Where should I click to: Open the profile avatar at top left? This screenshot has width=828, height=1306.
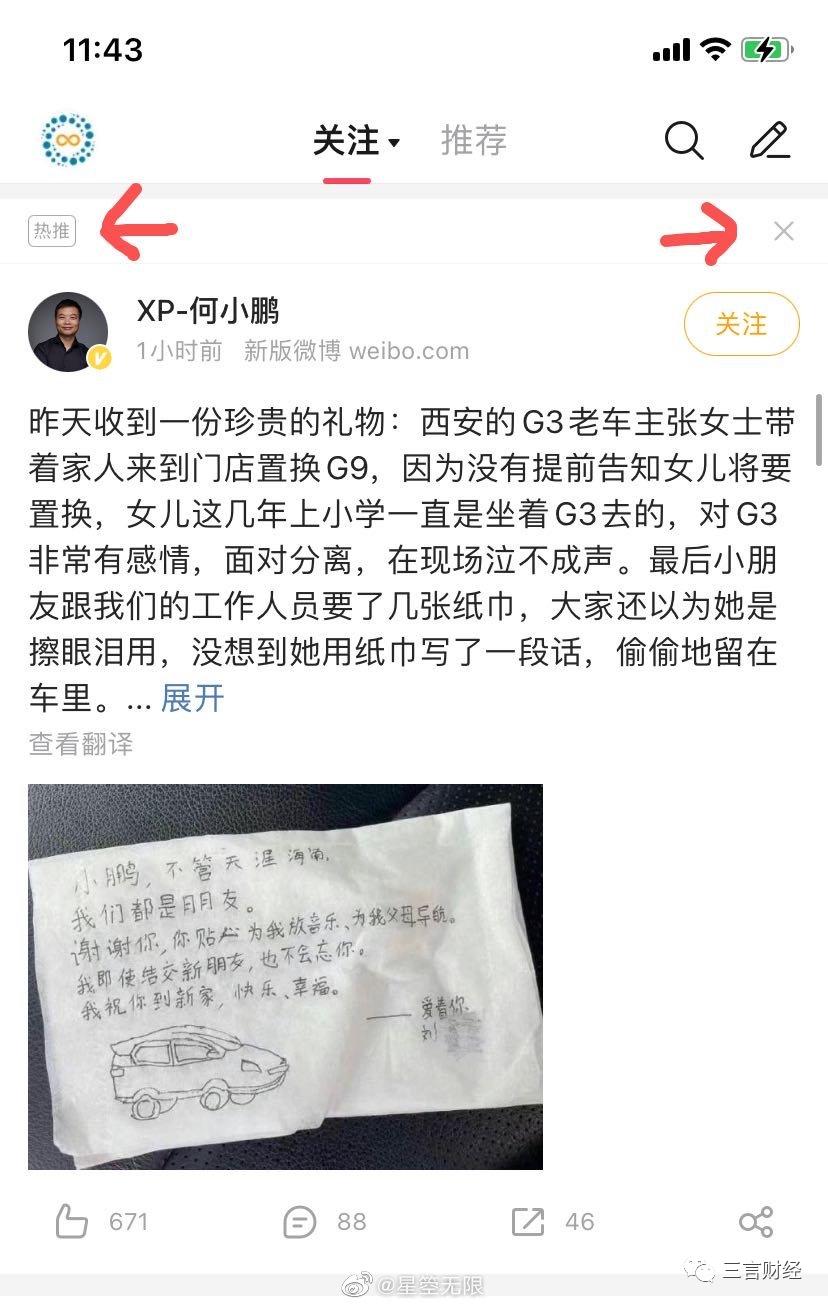click(68, 140)
